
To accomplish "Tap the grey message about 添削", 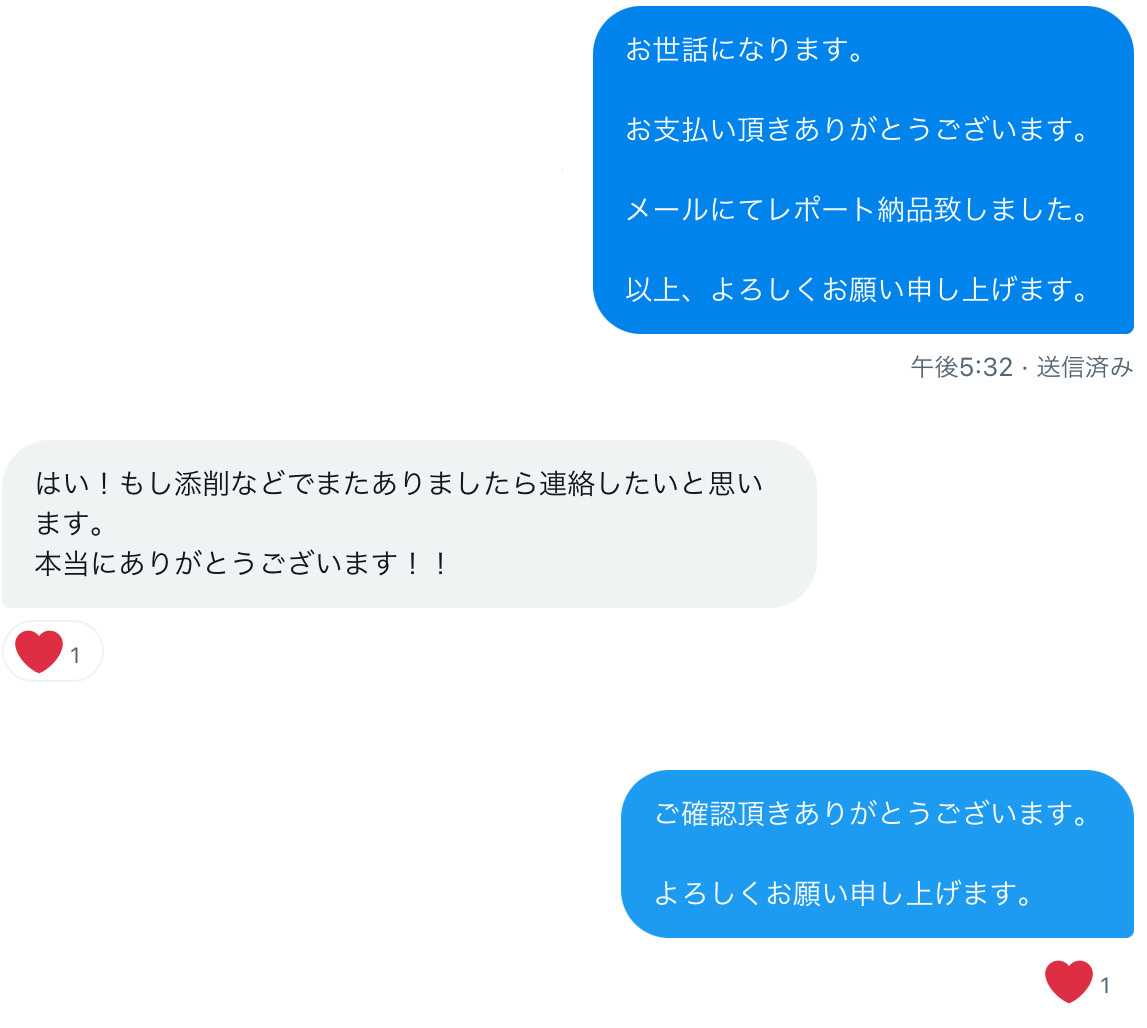I will click(409, 524).
